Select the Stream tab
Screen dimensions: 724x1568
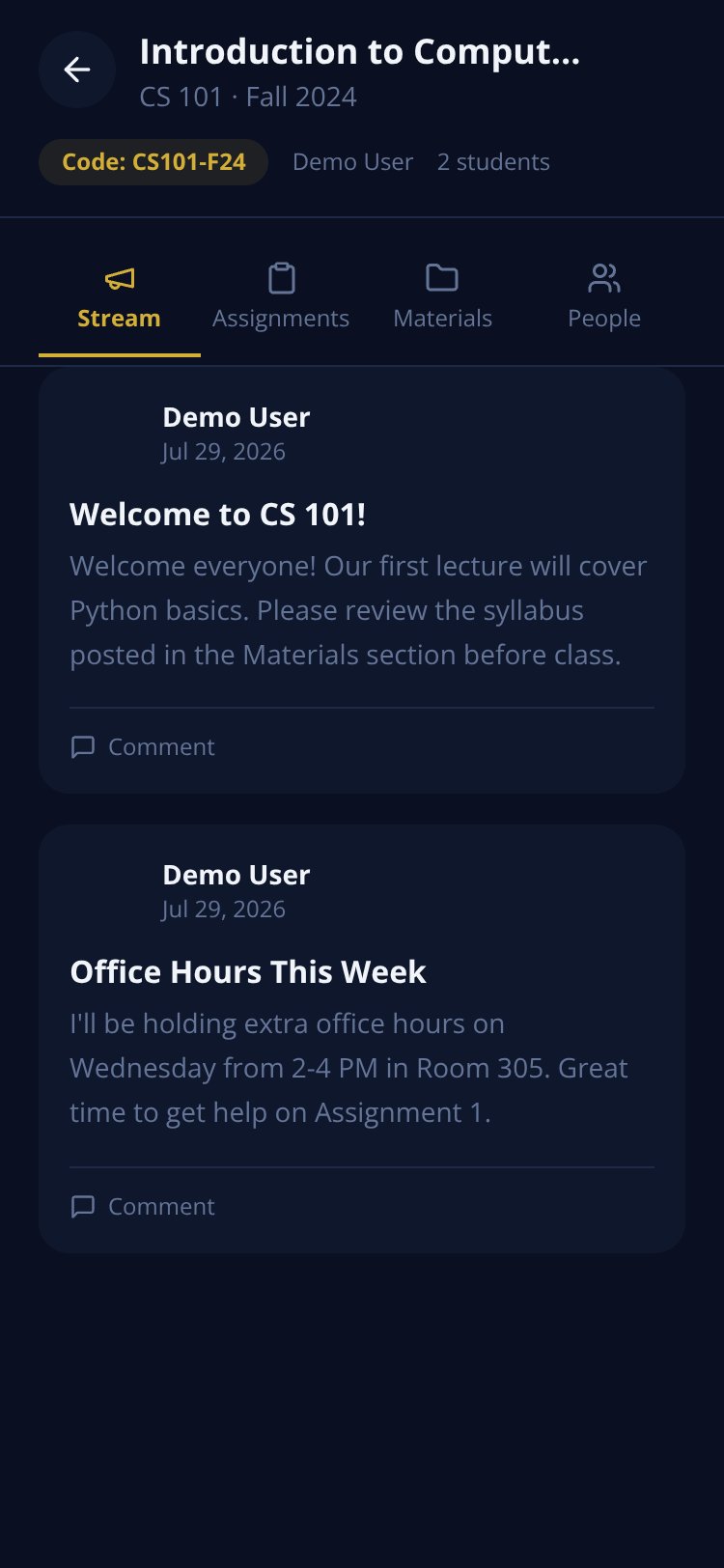point(120,297)
